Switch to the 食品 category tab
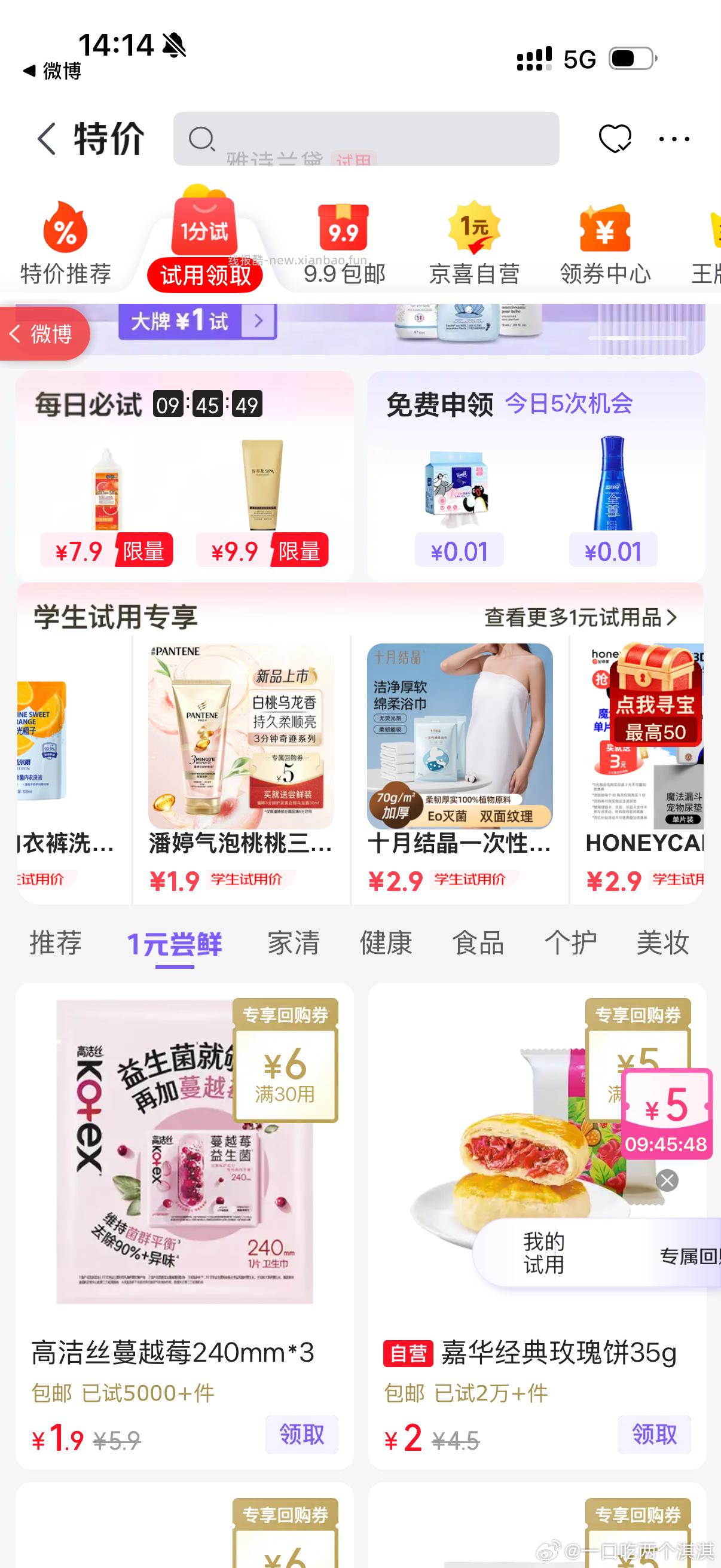 tap(478, 944)
